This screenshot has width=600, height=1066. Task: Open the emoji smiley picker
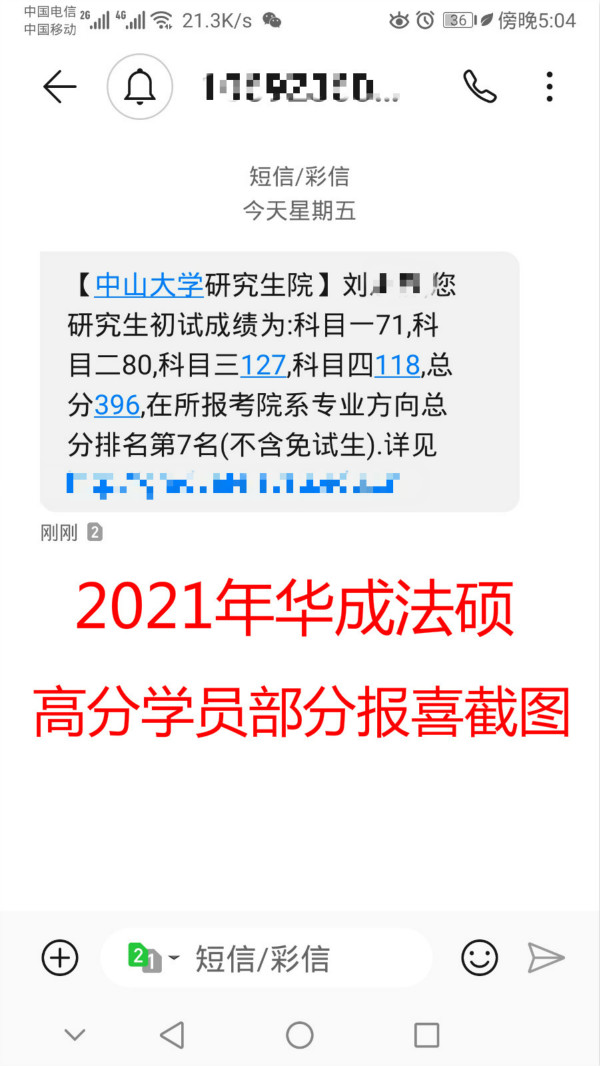[479, 958]
